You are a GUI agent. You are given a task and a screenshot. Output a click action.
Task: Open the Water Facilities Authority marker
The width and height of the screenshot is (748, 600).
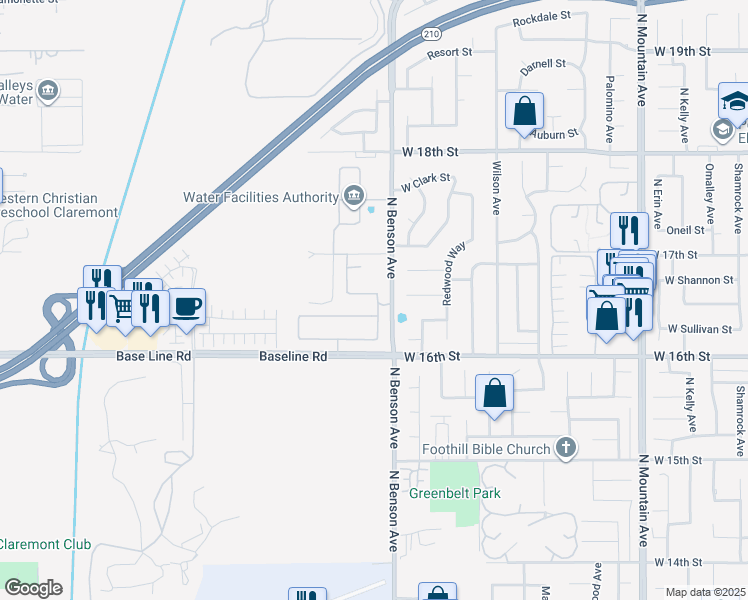pyautogui.click(x=353, y=197)
